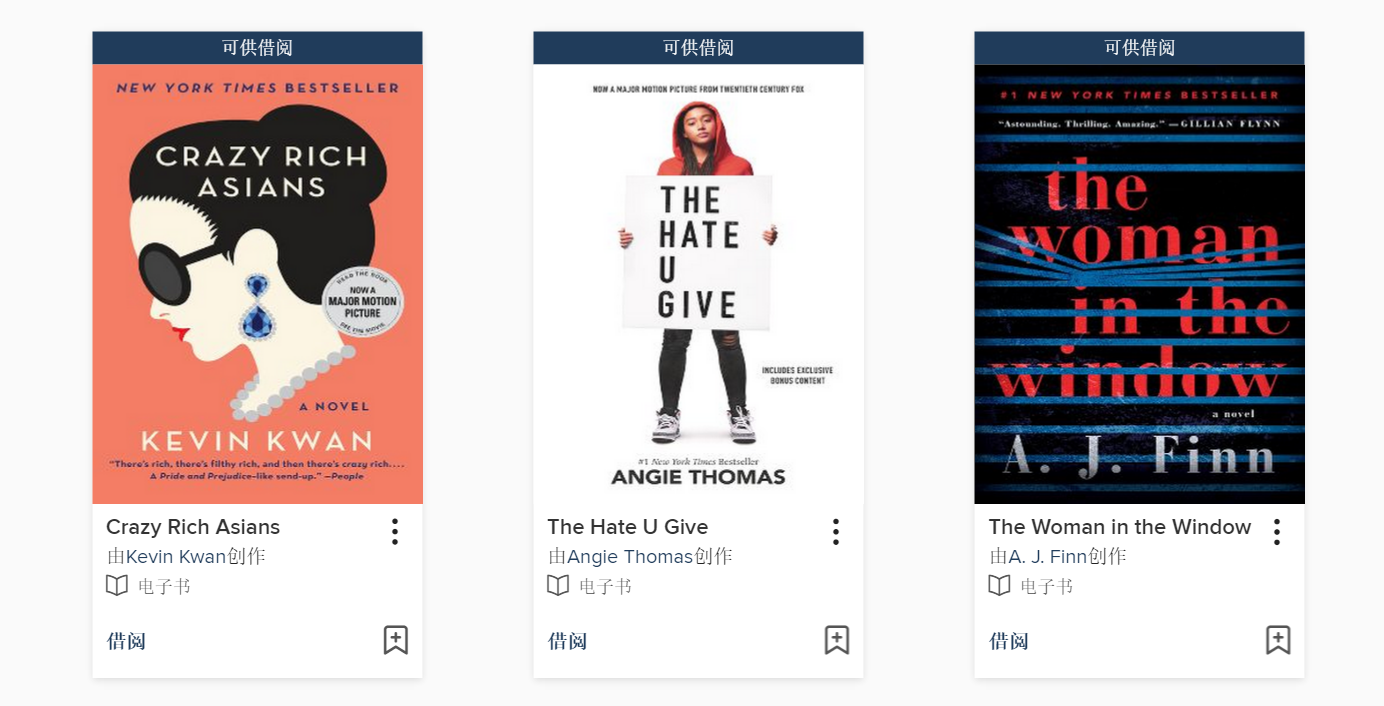Open The Hate U Give book cover
This screenshot has width=1384, height=706.
[x=698, y=284]
